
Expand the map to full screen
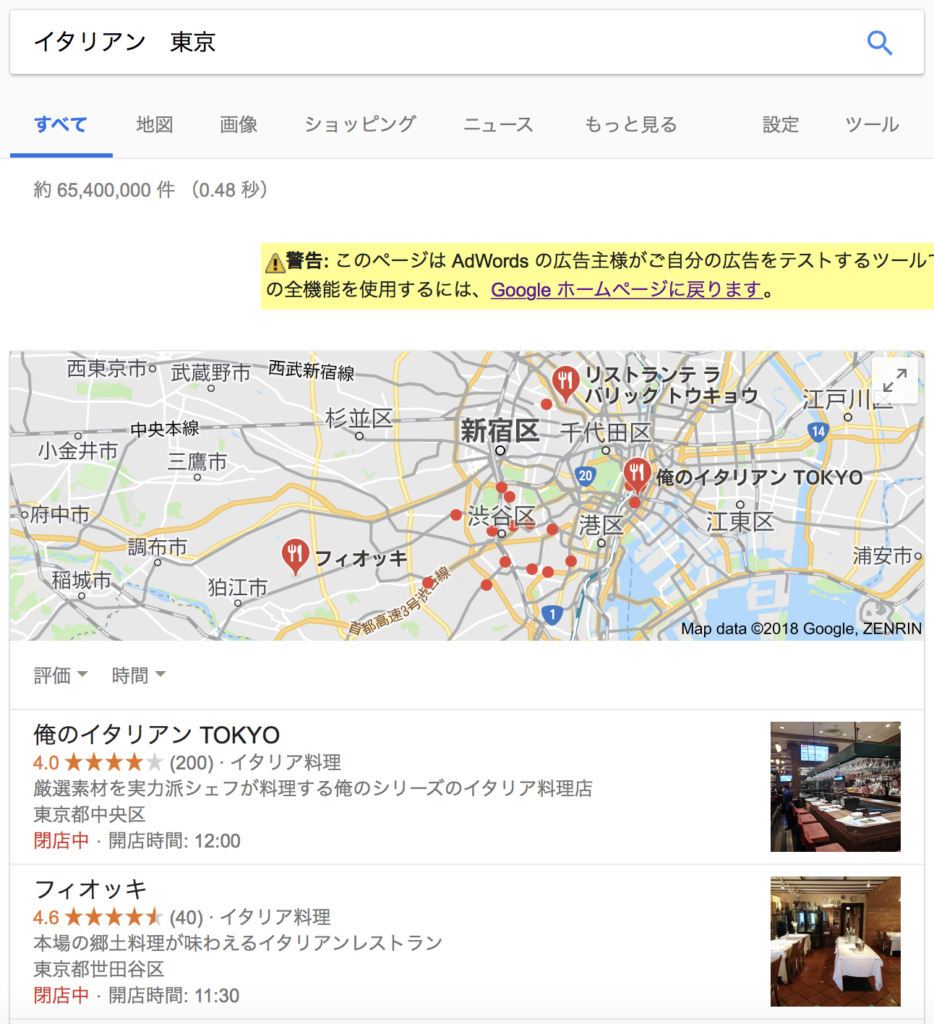[x=894, y=380]
